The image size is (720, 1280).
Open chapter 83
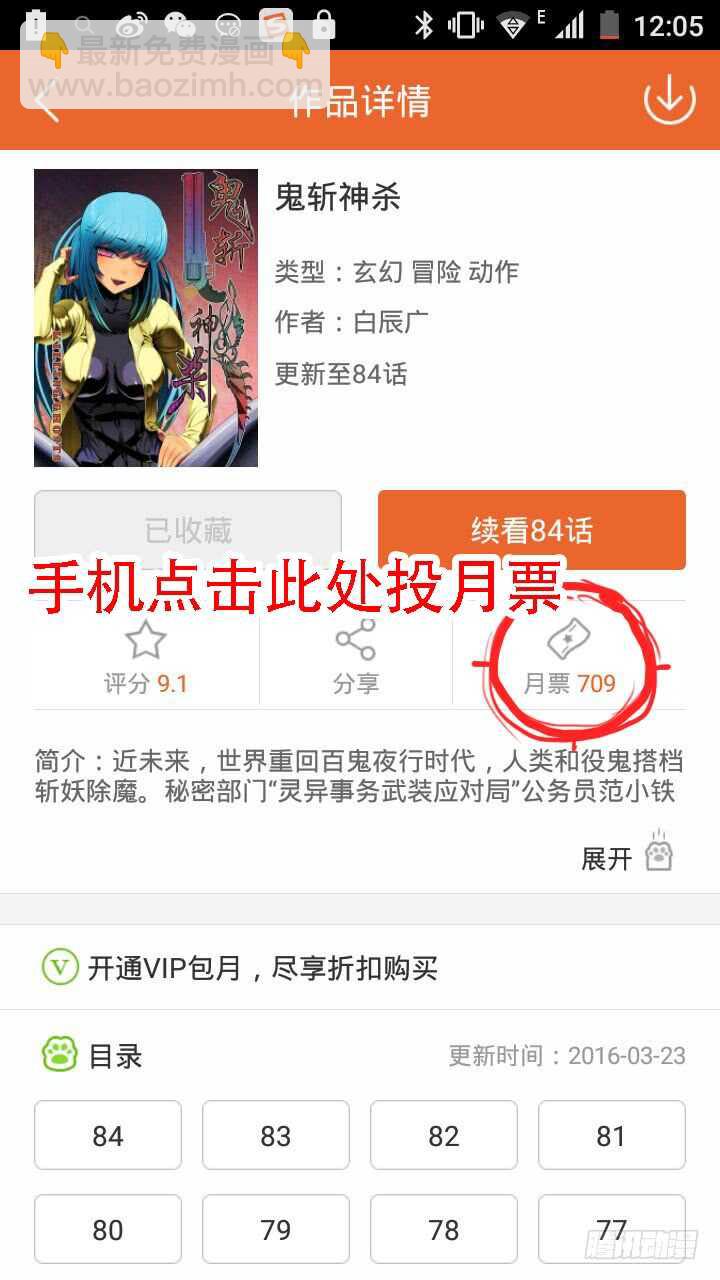coord(276,1135)
